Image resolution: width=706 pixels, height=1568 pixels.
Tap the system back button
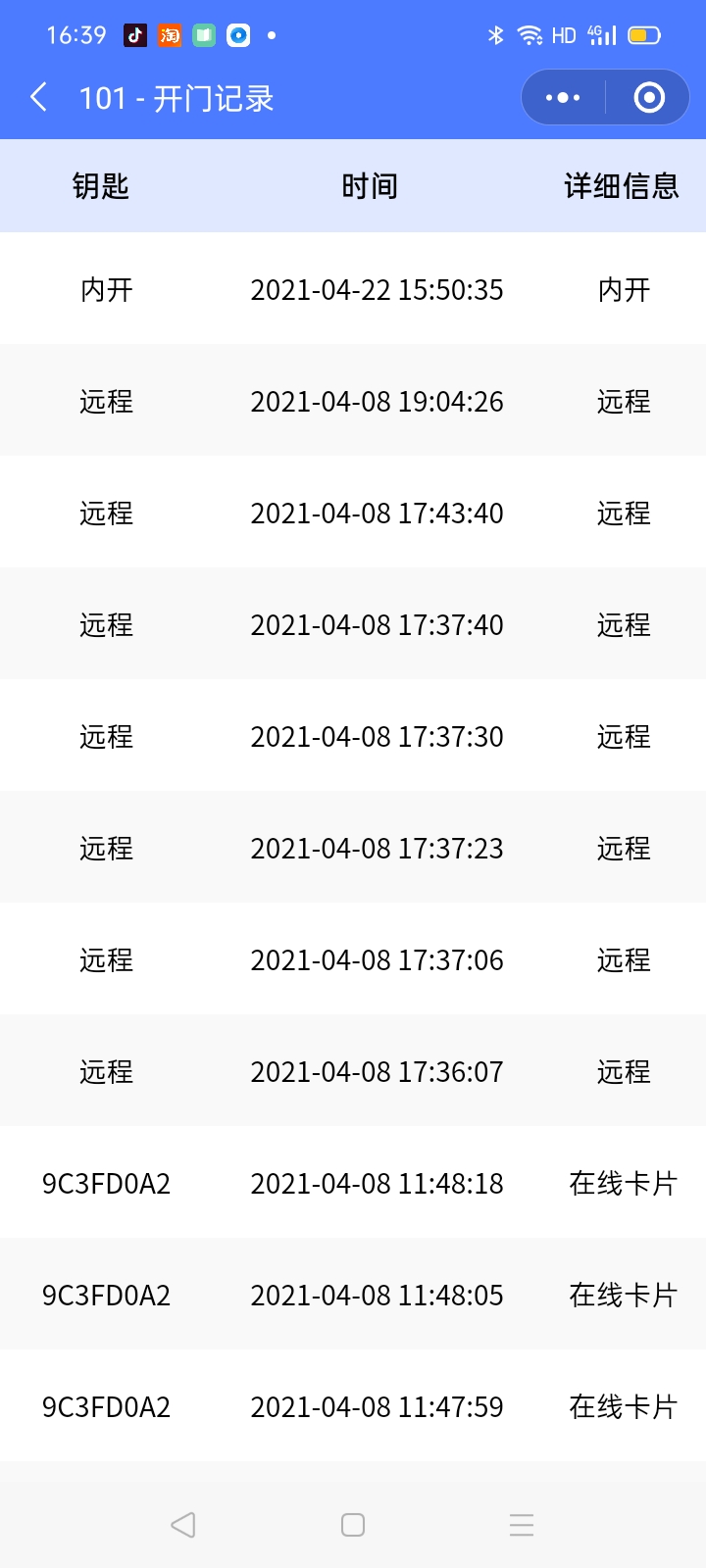click(183, 1524)
